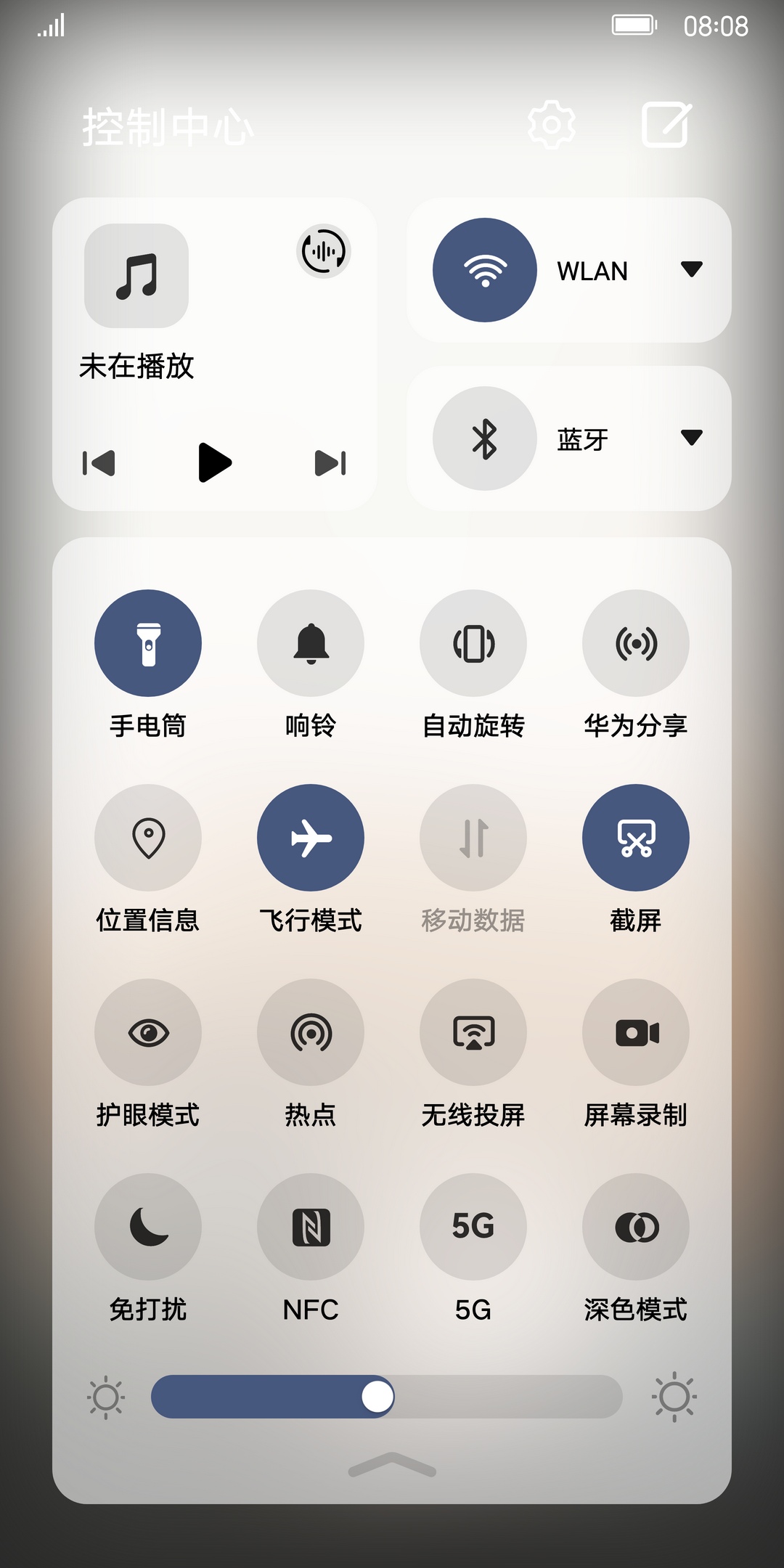Skip to the next track

tap(330, 462)
